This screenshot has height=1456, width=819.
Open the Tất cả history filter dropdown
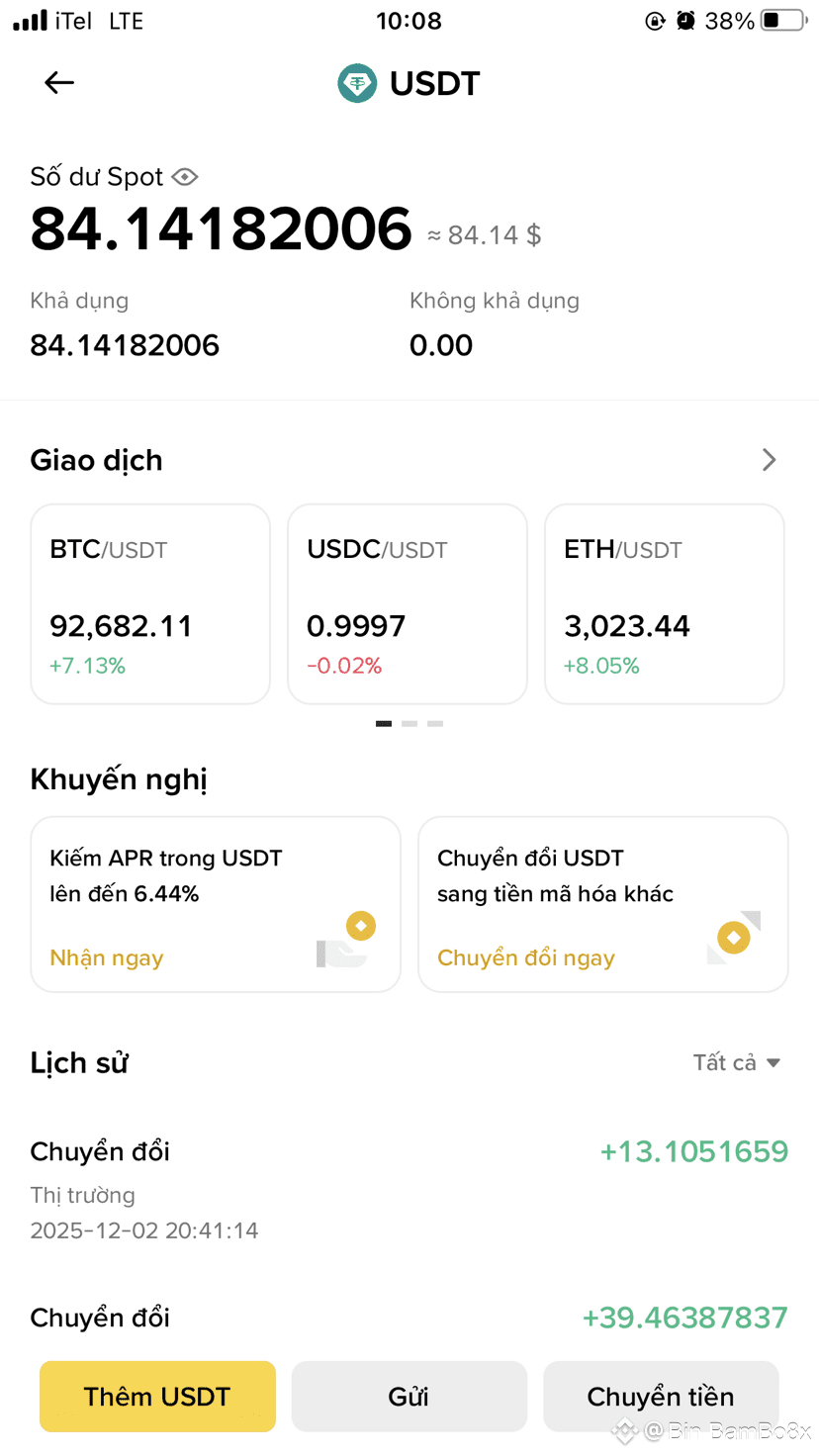pos(737,1062)
